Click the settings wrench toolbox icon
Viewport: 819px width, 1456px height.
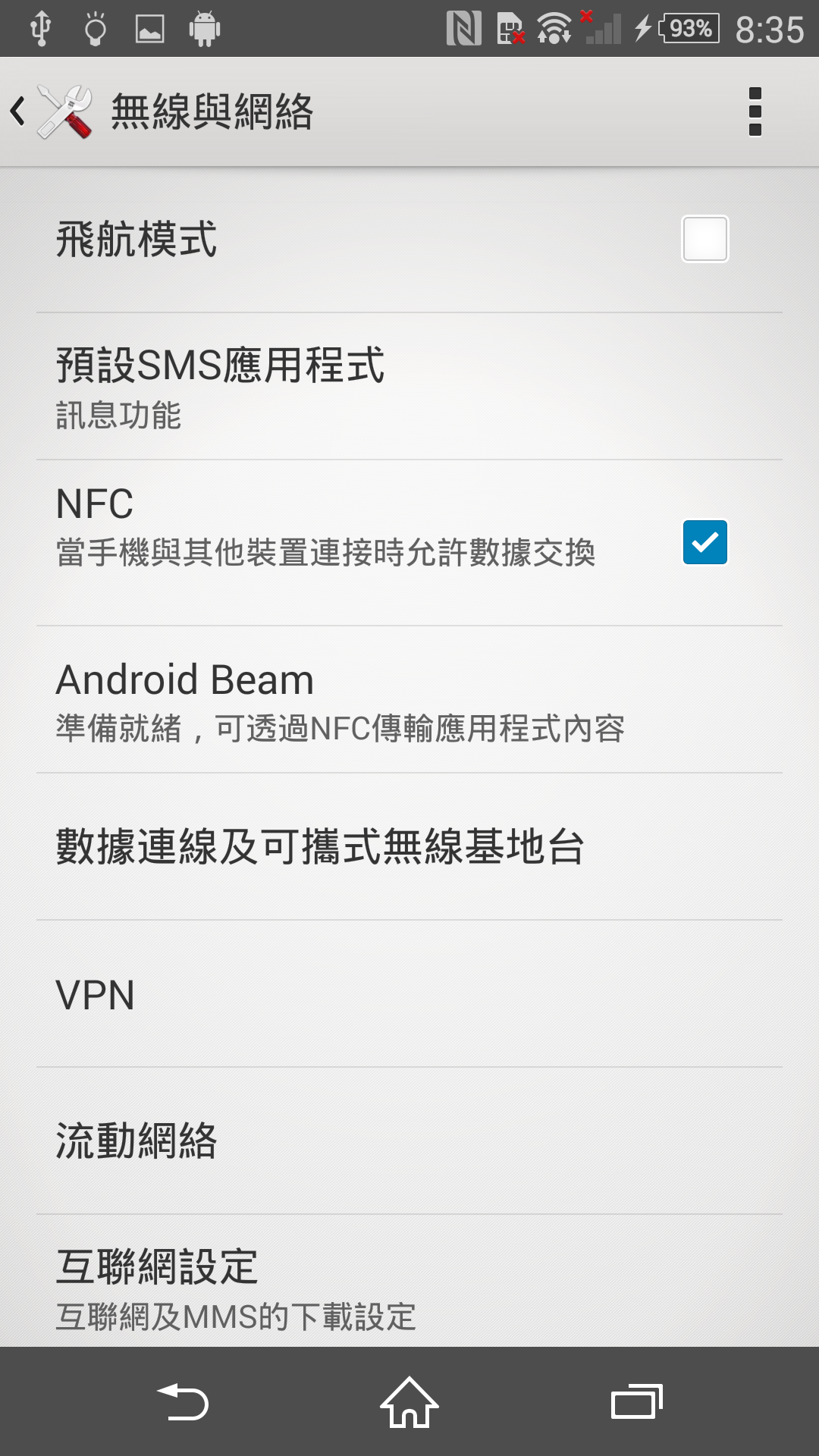coord(65,111)
